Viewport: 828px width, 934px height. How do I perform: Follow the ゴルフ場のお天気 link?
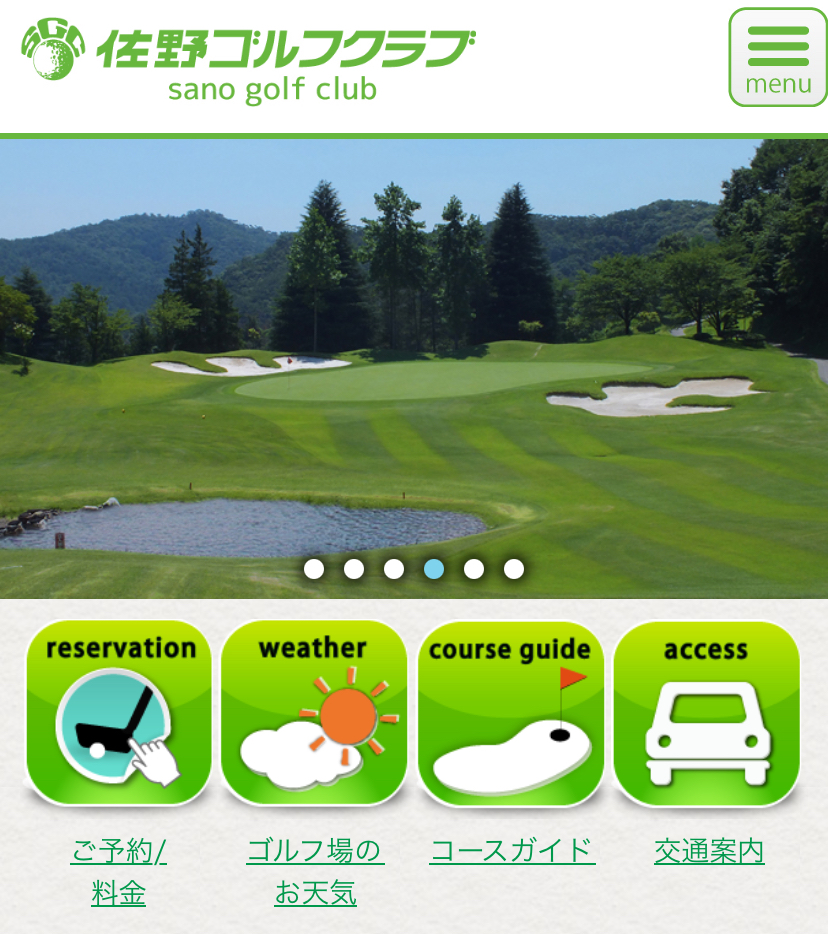(315, 871)
